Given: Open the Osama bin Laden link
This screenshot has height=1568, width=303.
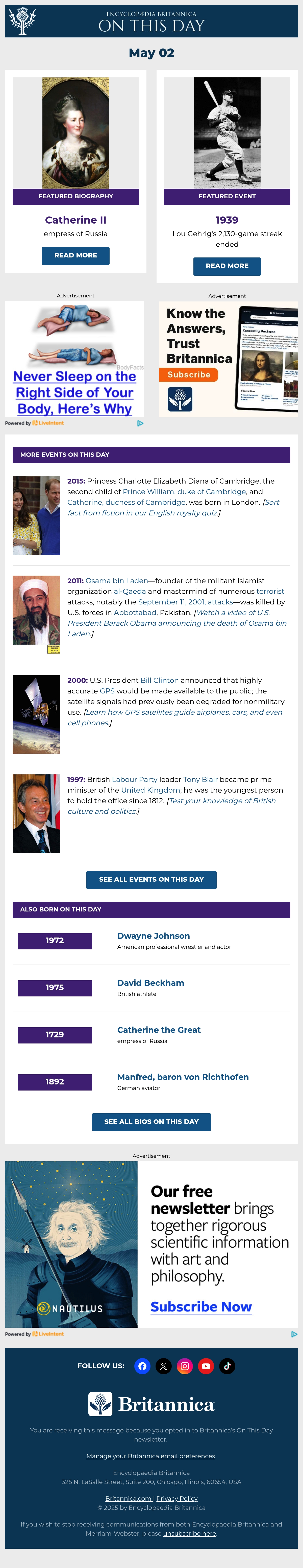Looking at the screenshot, I should pos(117,581).
